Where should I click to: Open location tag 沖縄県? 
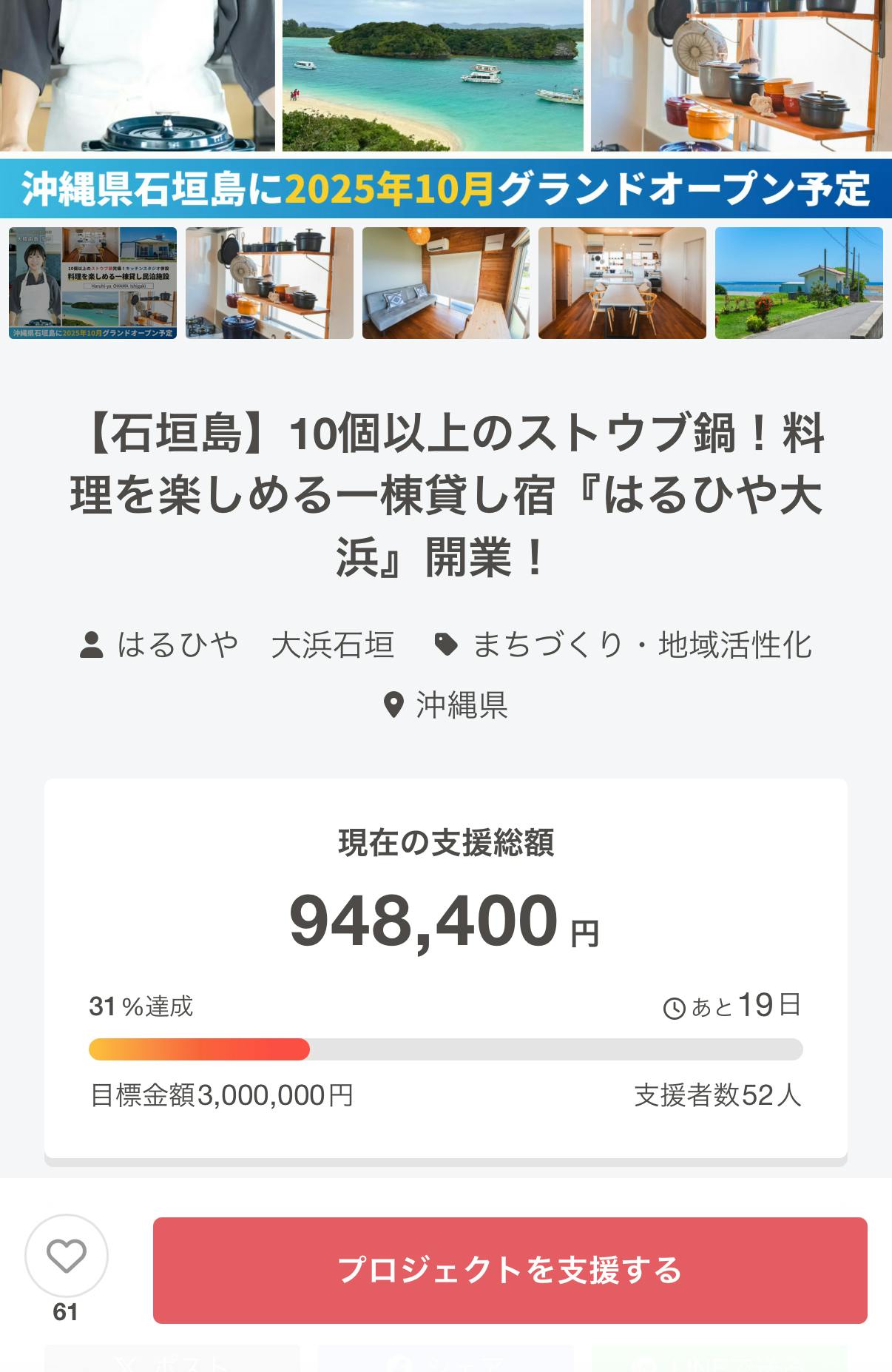coord(460,705)
